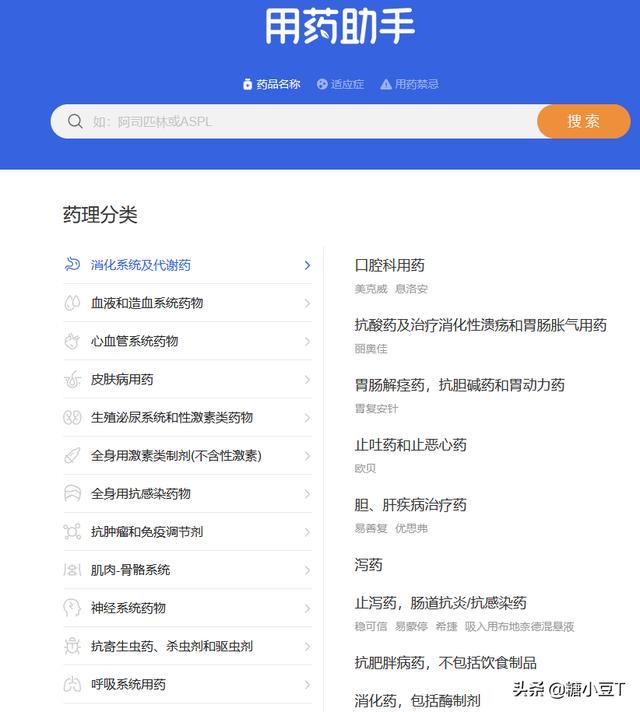Select the 消化系统及代谢药 category
Screen dimensions: 640x712
click(x=141, y=265)
